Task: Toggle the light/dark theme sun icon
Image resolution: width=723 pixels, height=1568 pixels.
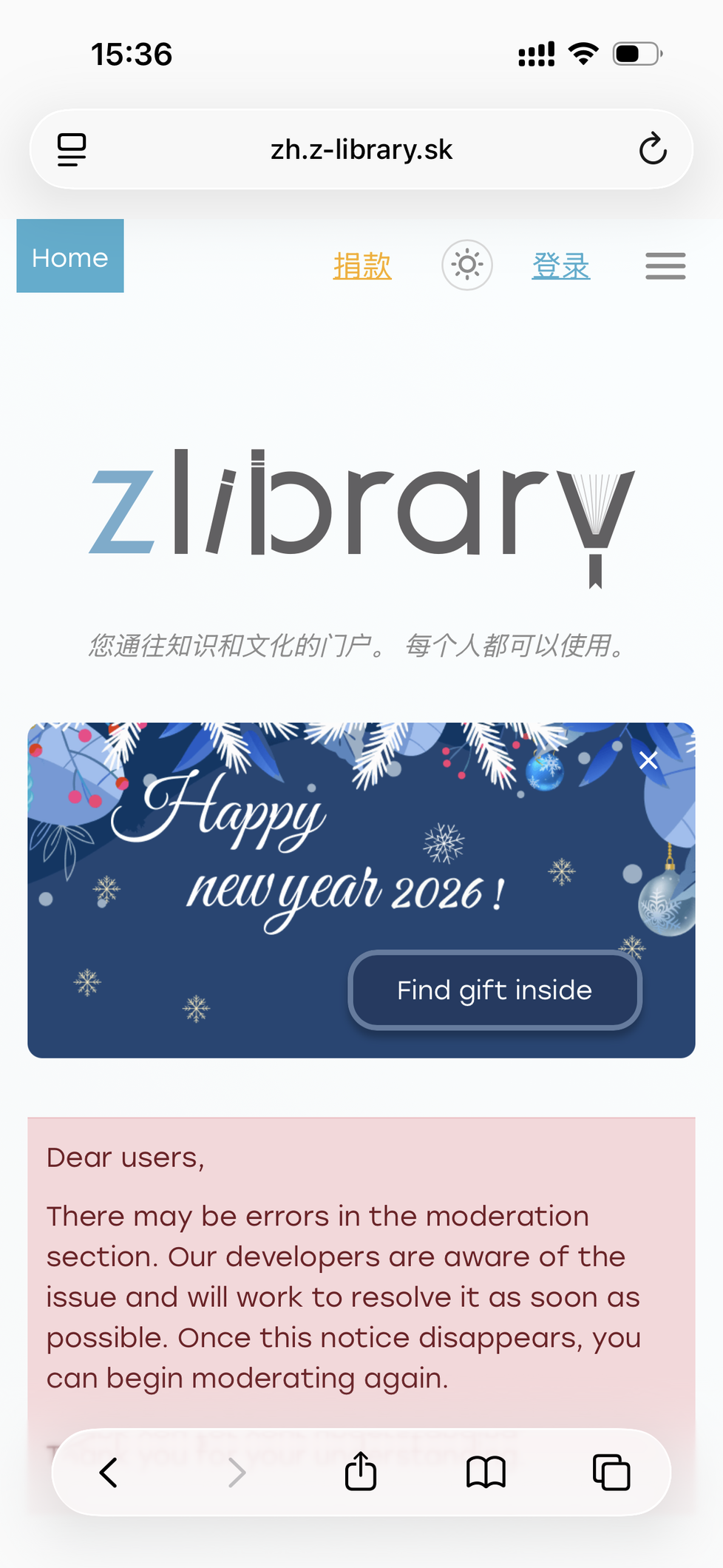Action: click(x=467, y=265)
